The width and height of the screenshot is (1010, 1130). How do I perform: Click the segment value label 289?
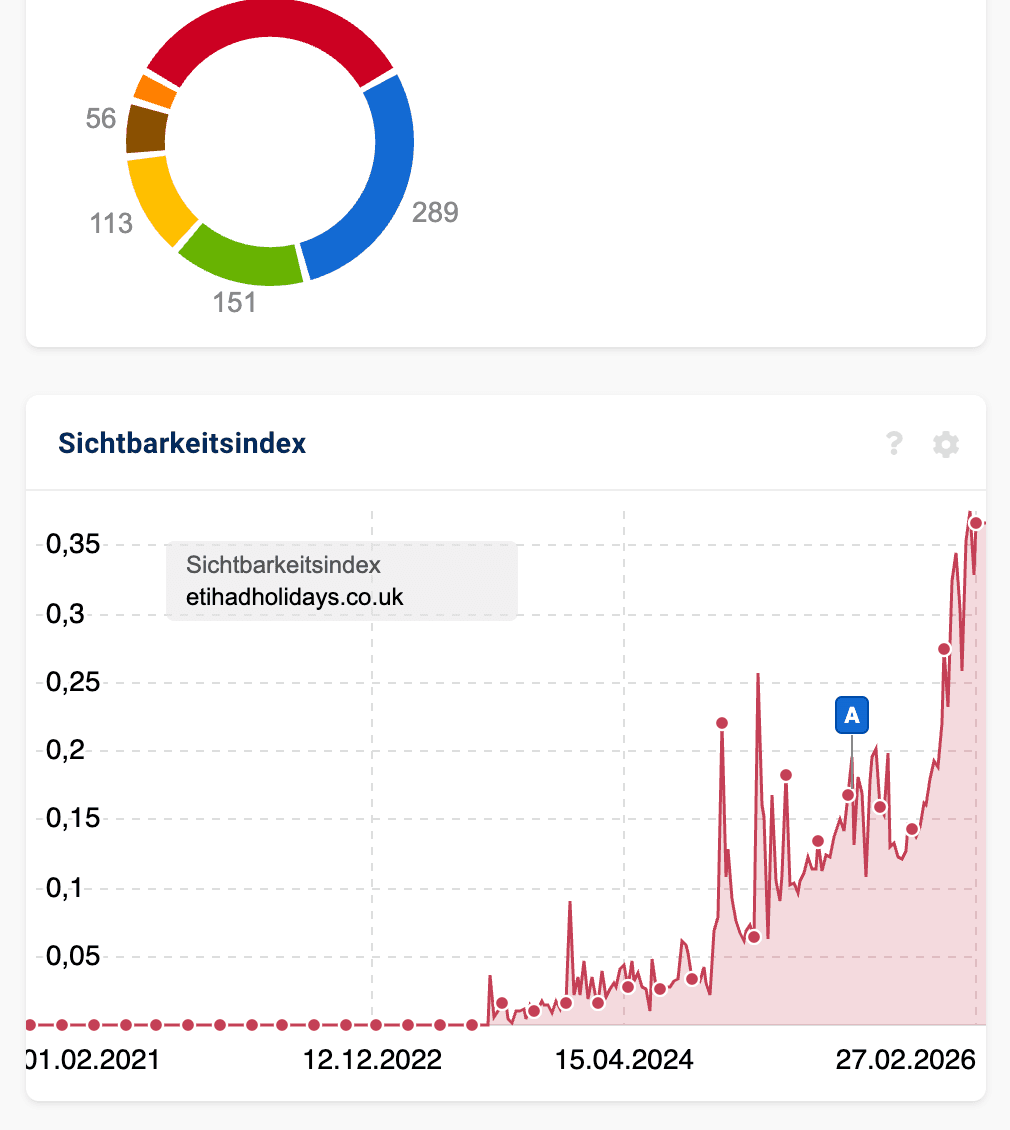(435, 214)
